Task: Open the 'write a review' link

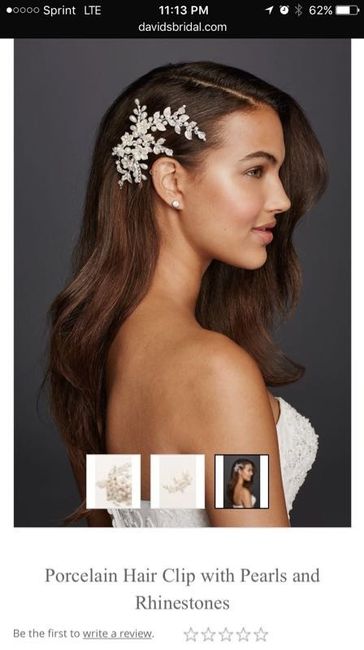Action: pos(117,633)
